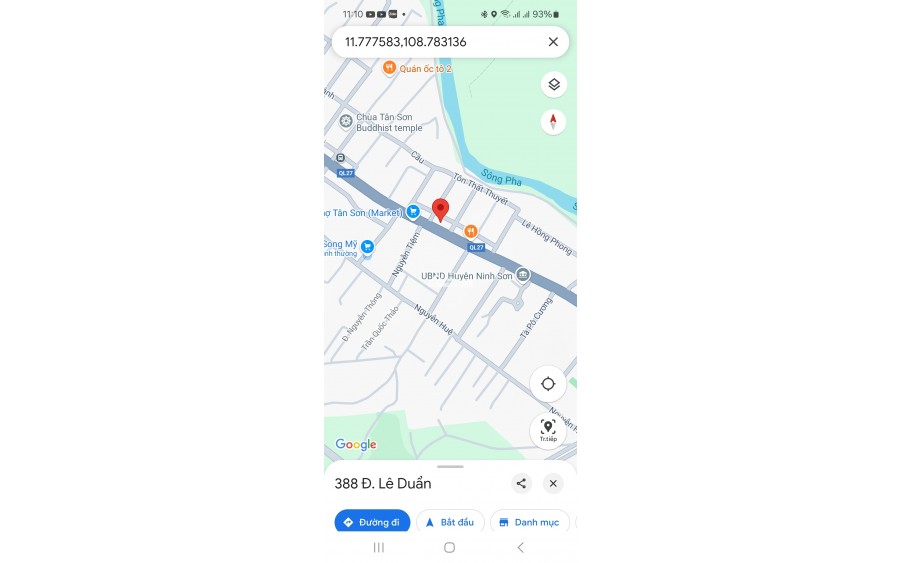Close the 388 Đ. Lê Duẩn panel
Screen dimensions: 903x563
pyautogui.click(x=553, y=484)
